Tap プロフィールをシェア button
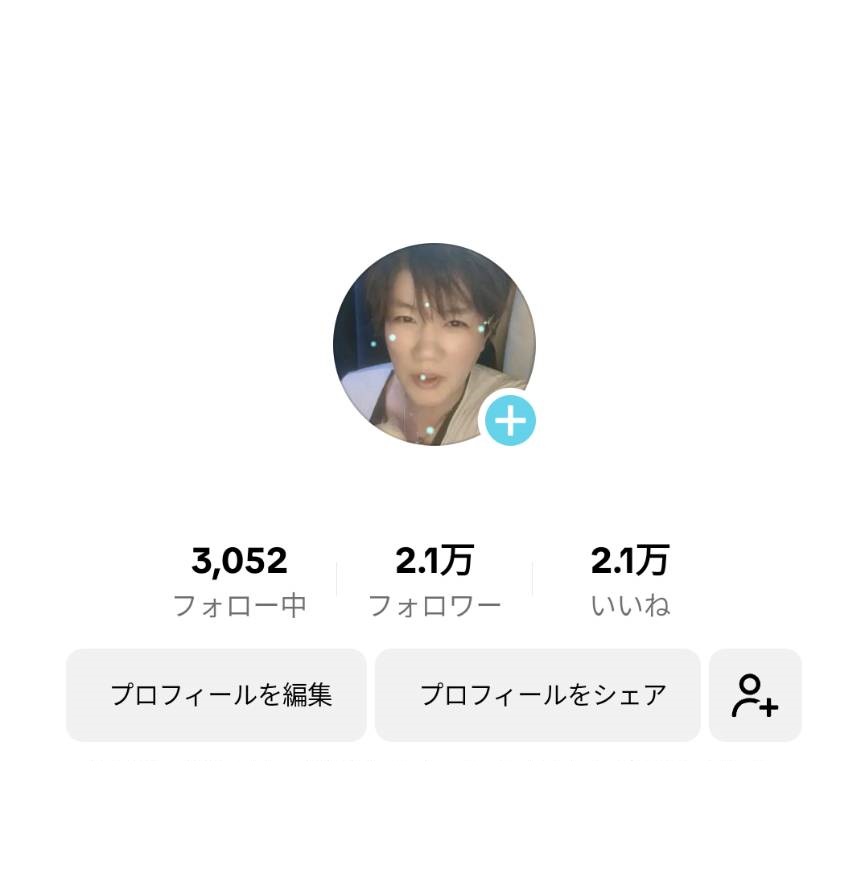This screenshot has height=870, width=868. click(x=538, y=695)
